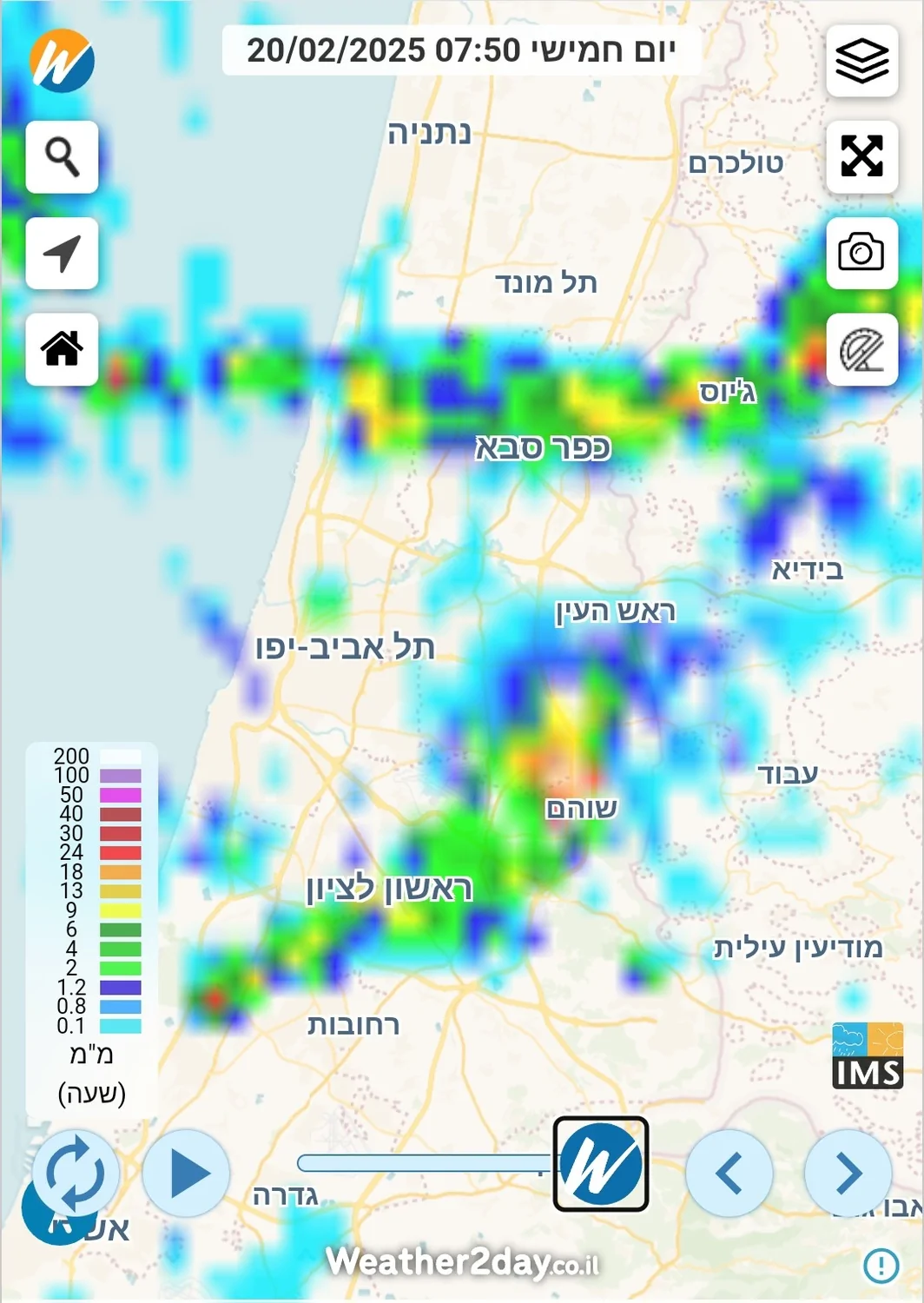
Task: Open the map layers selector
Action: 861,61
